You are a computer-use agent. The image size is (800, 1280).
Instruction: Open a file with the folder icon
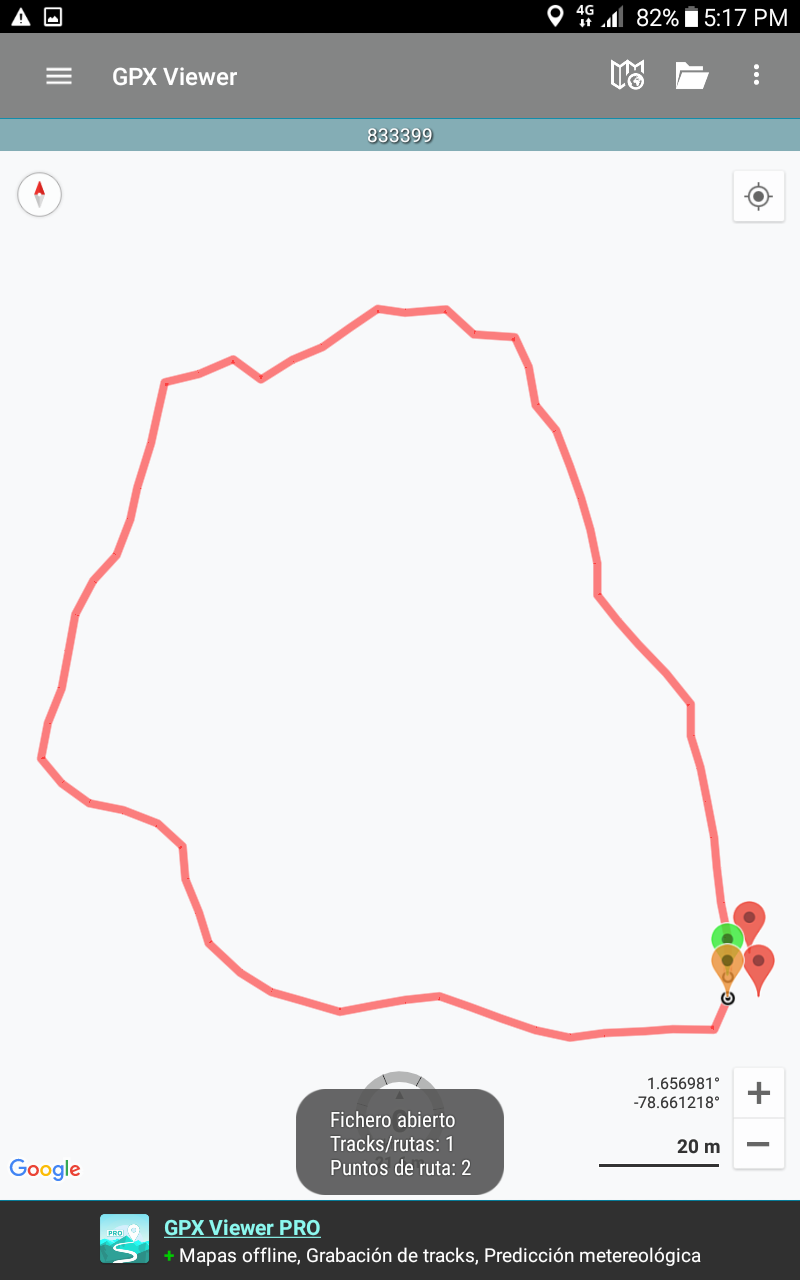coord(691,75)
